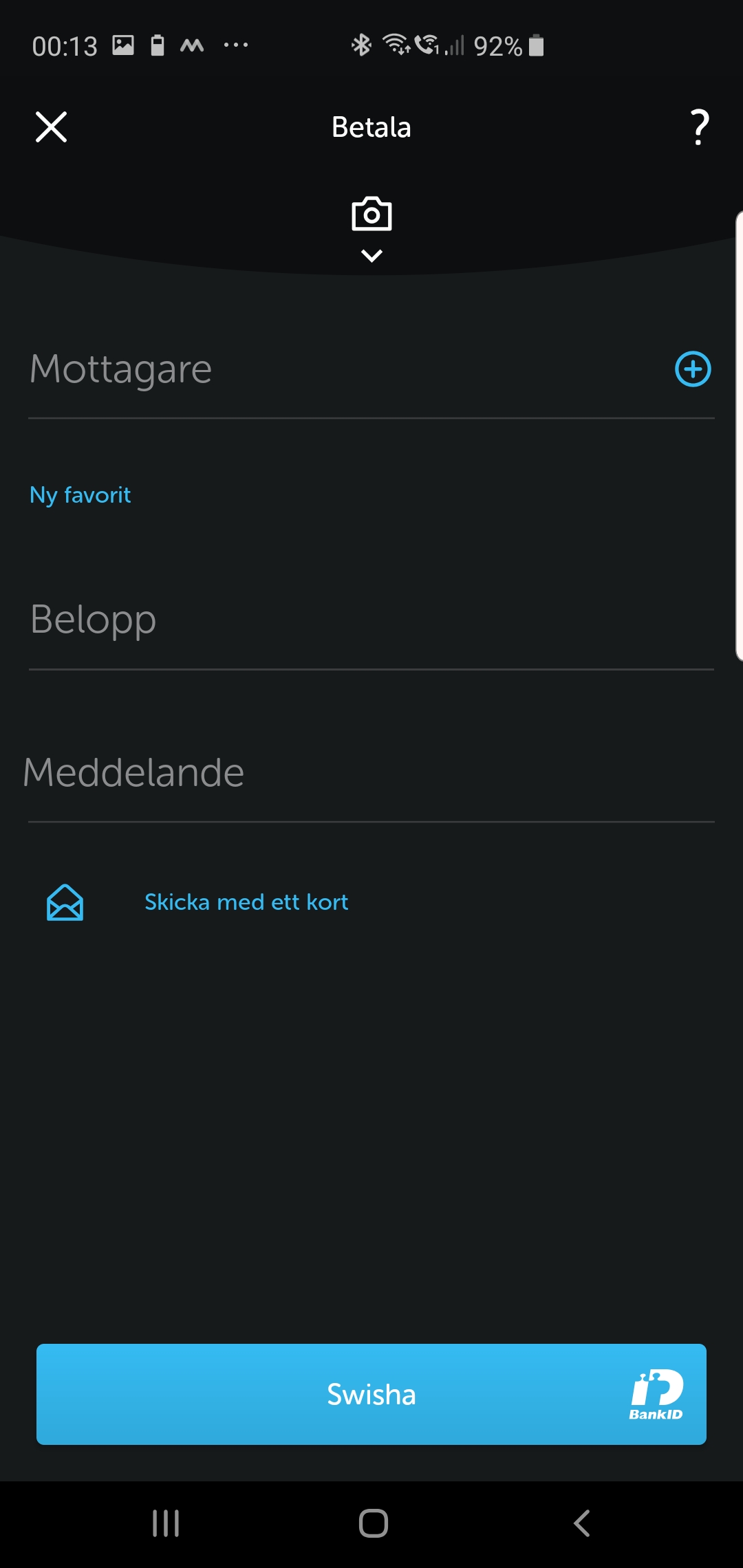
Task: Tap the Meddelande message field
Action: [371, 773]
